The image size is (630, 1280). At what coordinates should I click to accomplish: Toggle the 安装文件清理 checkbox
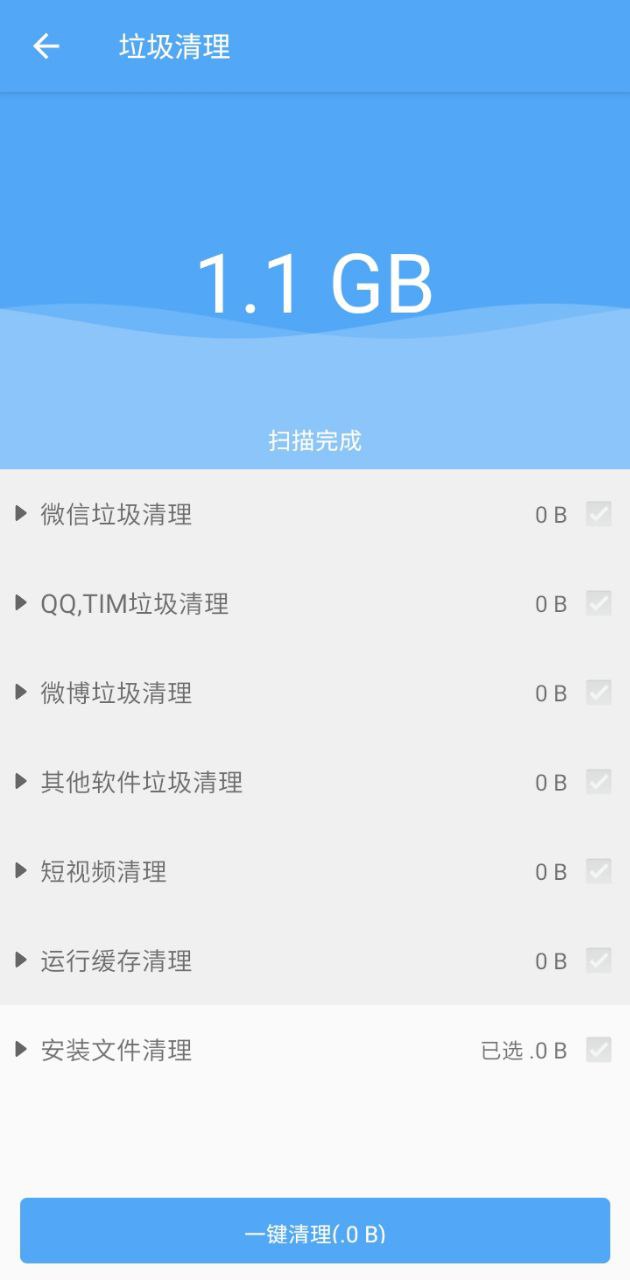pyautogui.click(x=599, y=1050)
